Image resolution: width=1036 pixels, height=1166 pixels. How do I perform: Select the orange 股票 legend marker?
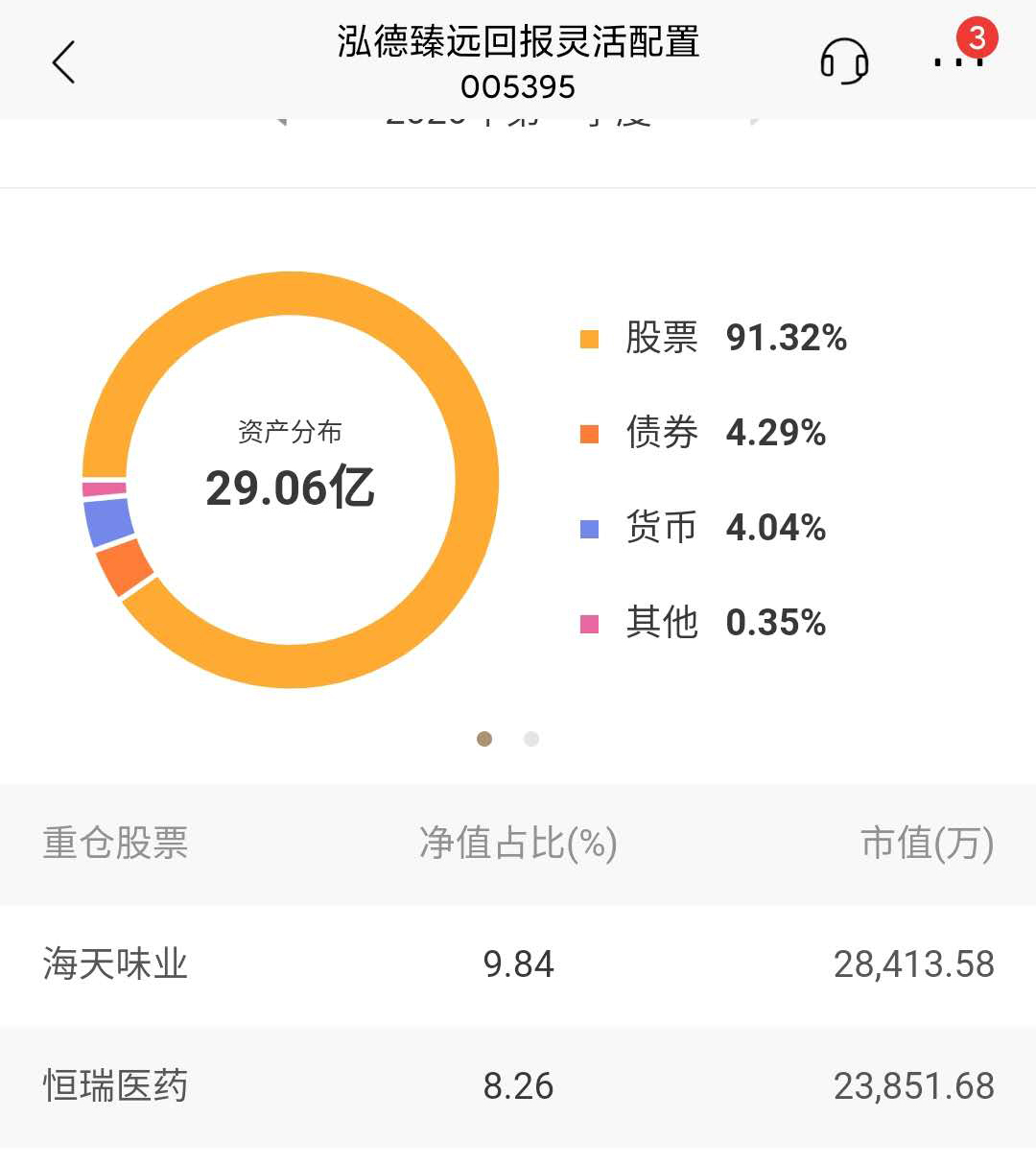tap(588, 338)
